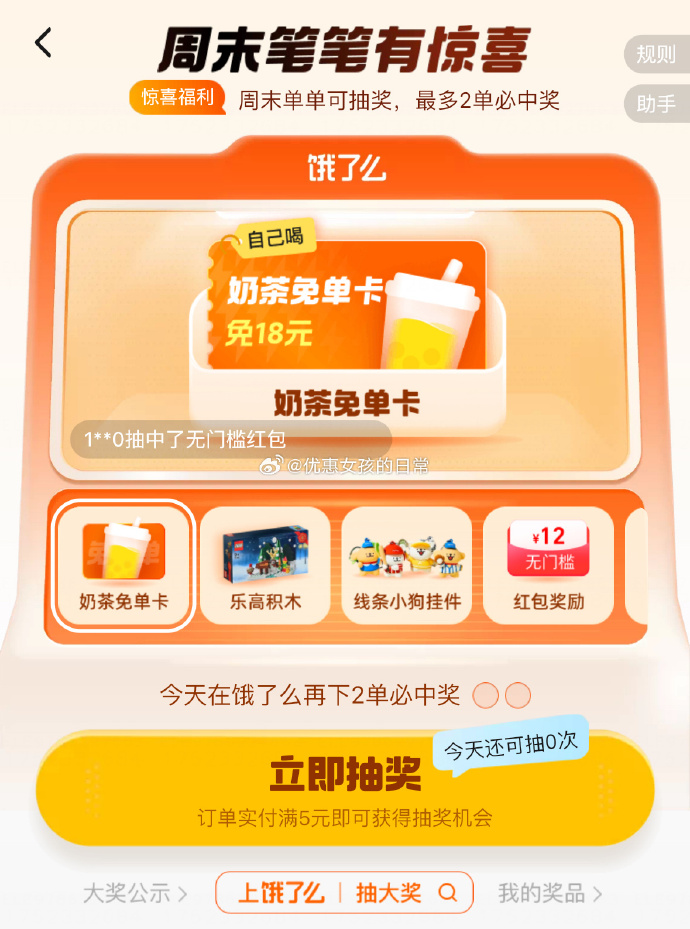Image resolution: width=690 pixels, height=929 pixels.
Task: Go back using the top-left arrow
Action: [43, 43]
